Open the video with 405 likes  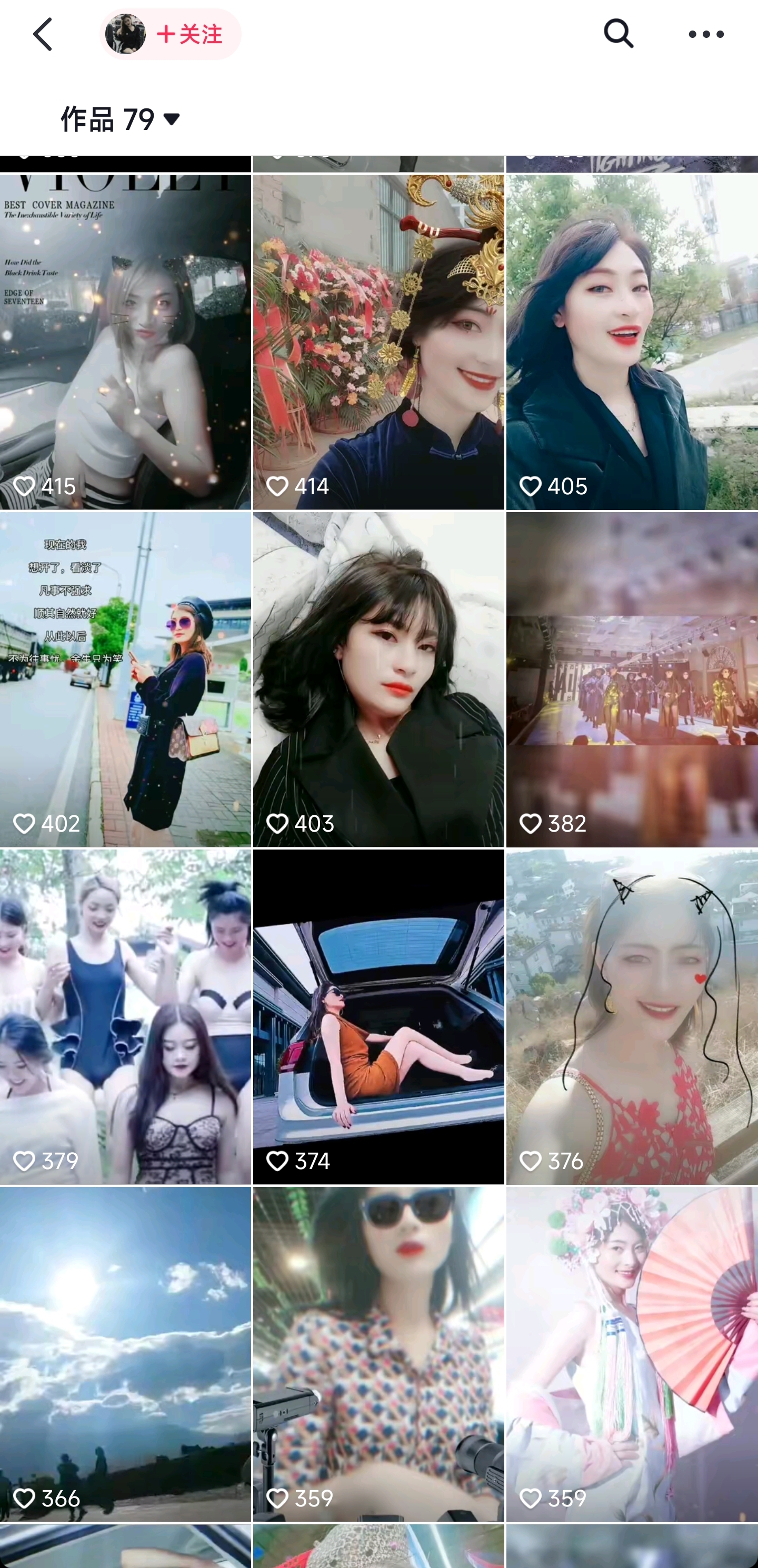pos(632,342)
